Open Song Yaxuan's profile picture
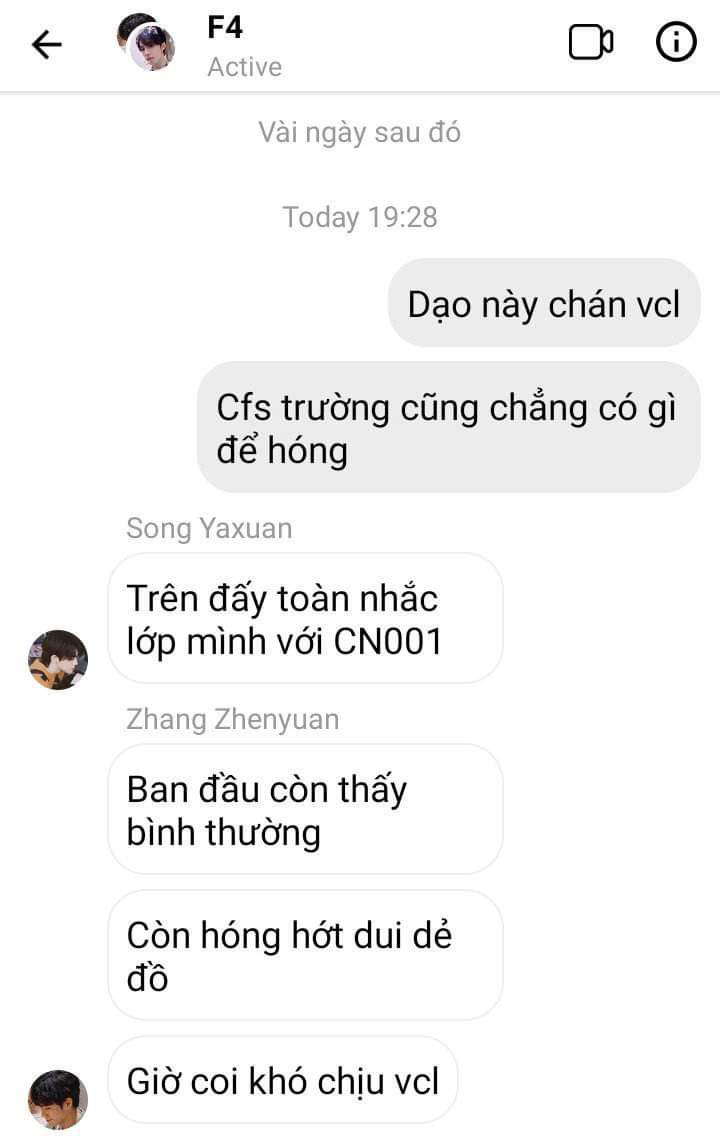Viewport: 720px width, 1140px height. 58,660
